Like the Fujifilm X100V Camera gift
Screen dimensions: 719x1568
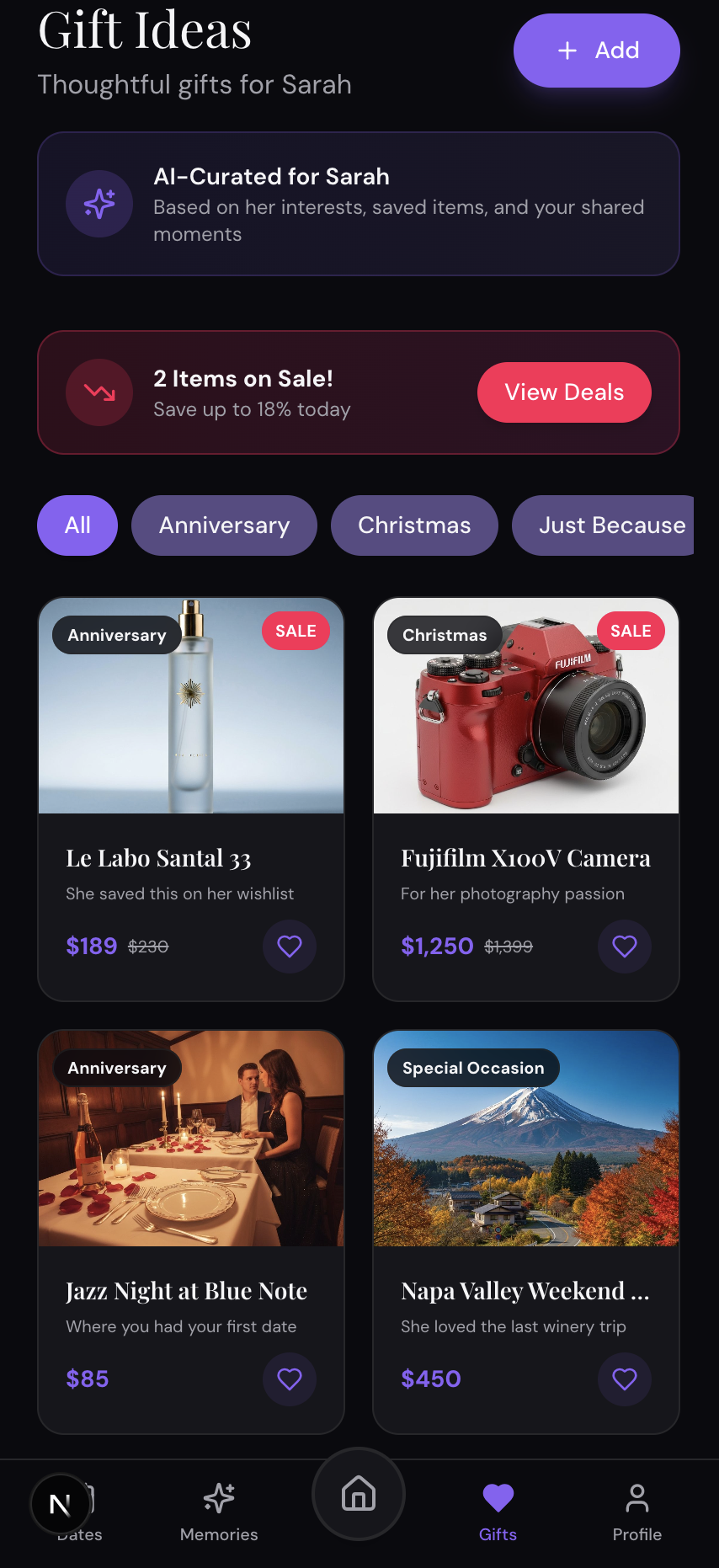point(624,947)
